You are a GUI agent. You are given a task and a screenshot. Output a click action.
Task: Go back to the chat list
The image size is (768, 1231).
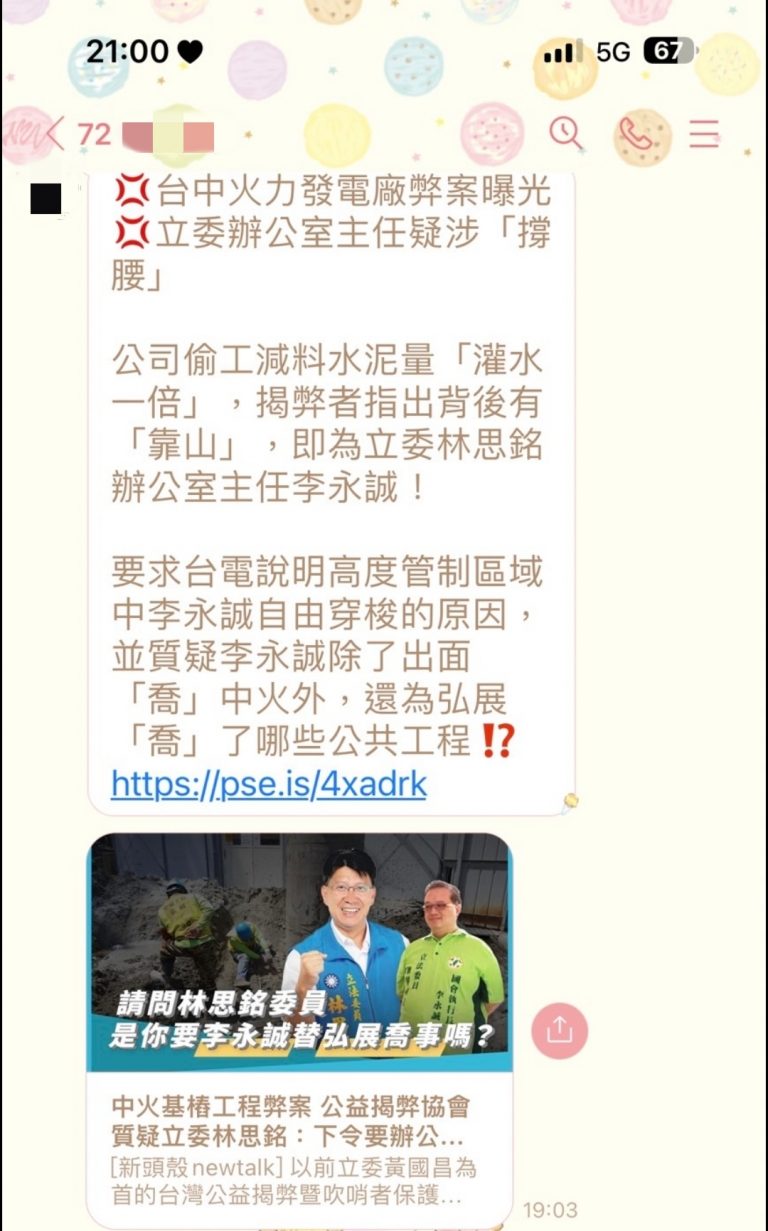54,133
